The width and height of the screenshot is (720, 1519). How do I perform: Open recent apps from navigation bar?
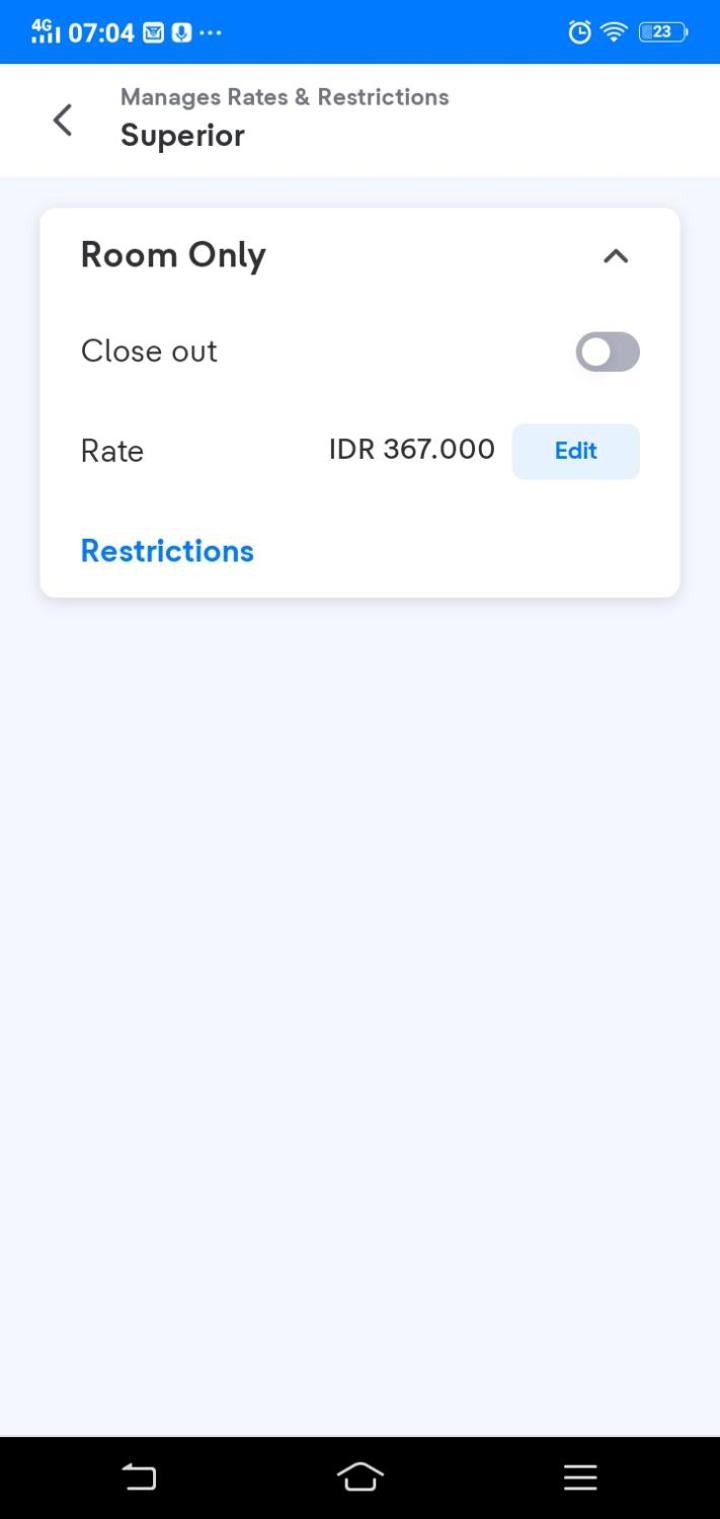pos(580,1477)
